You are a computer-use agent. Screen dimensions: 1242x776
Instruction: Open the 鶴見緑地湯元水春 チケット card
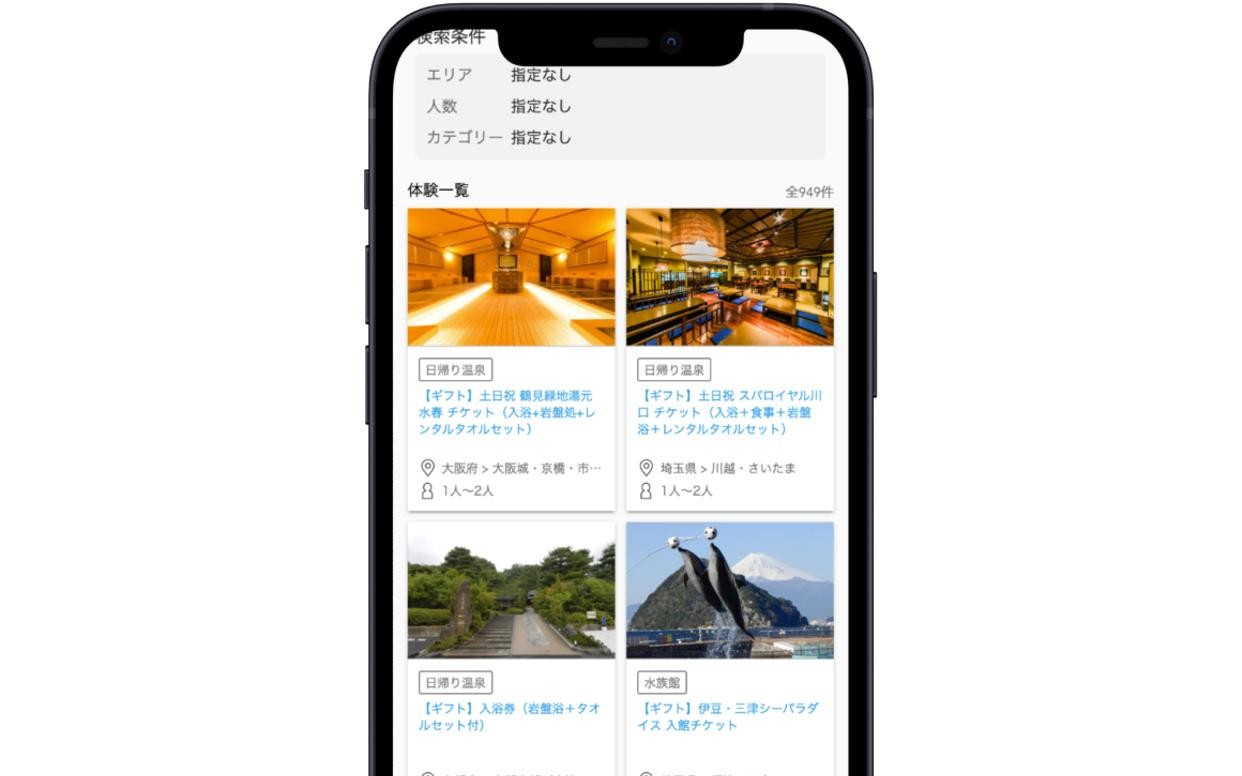pyautogui.click(x=507, y=412)
